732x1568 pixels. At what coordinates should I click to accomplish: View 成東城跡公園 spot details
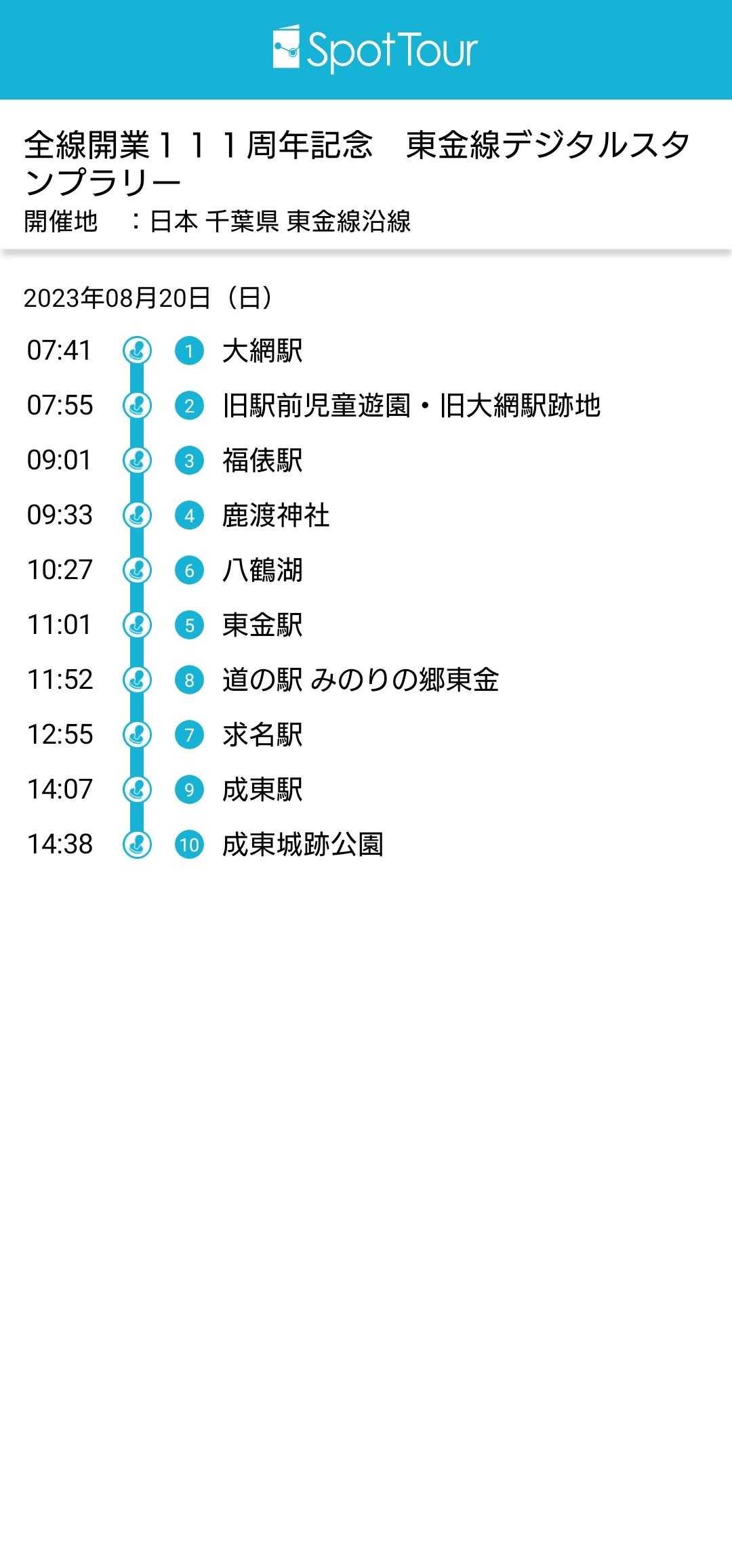302,845
